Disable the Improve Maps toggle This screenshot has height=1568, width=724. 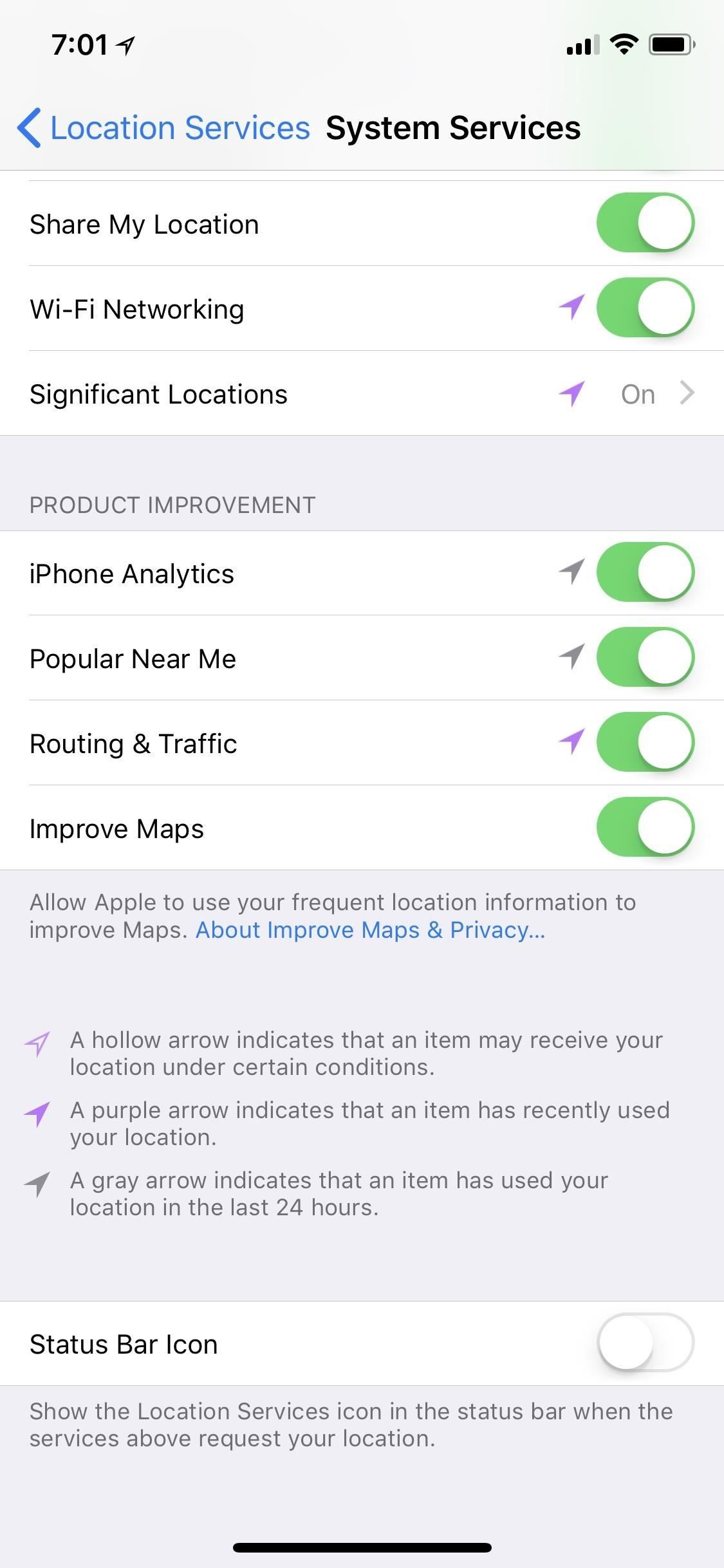[x=645, y=828]
